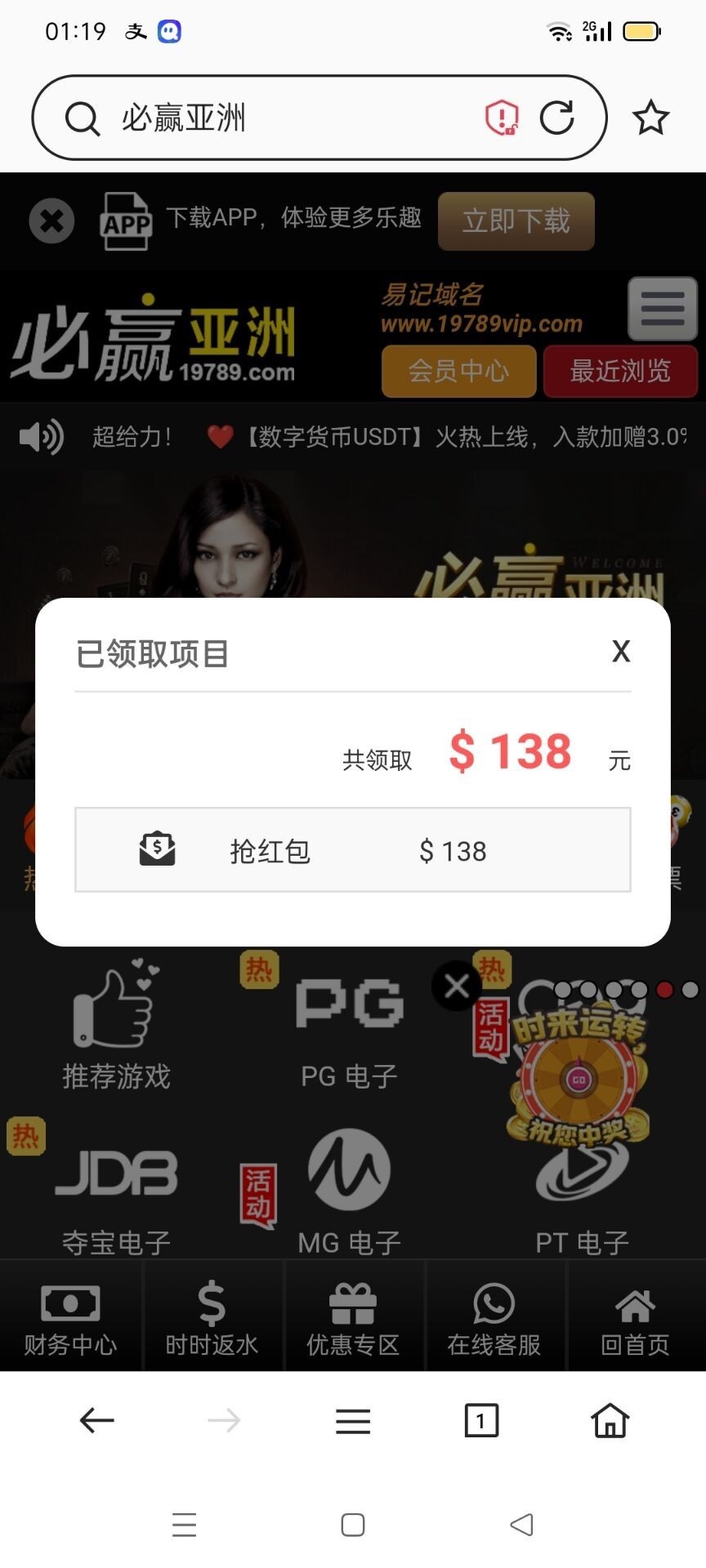This screenshot has width=706, height=1568.
Task: Tap the 抢红包 row in dialog
Action: click(x=352, y=850)
